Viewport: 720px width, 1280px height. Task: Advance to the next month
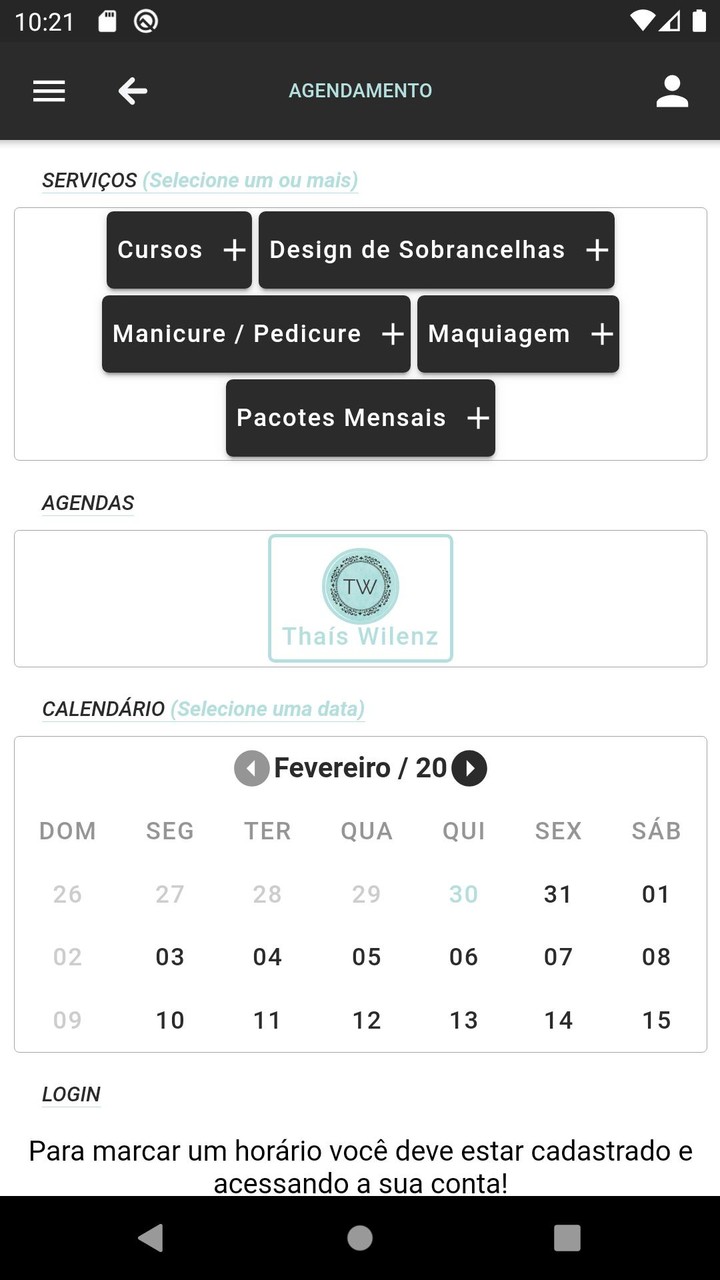point(469,768)
